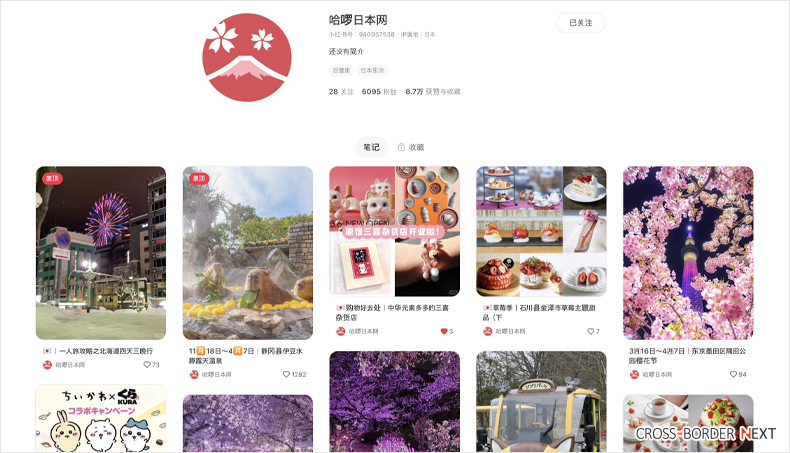Image resolution: width=790 pixels, height=453 pixels.
Task: Tap the 已关注 follow button
Action: click(x=580, y=22)
